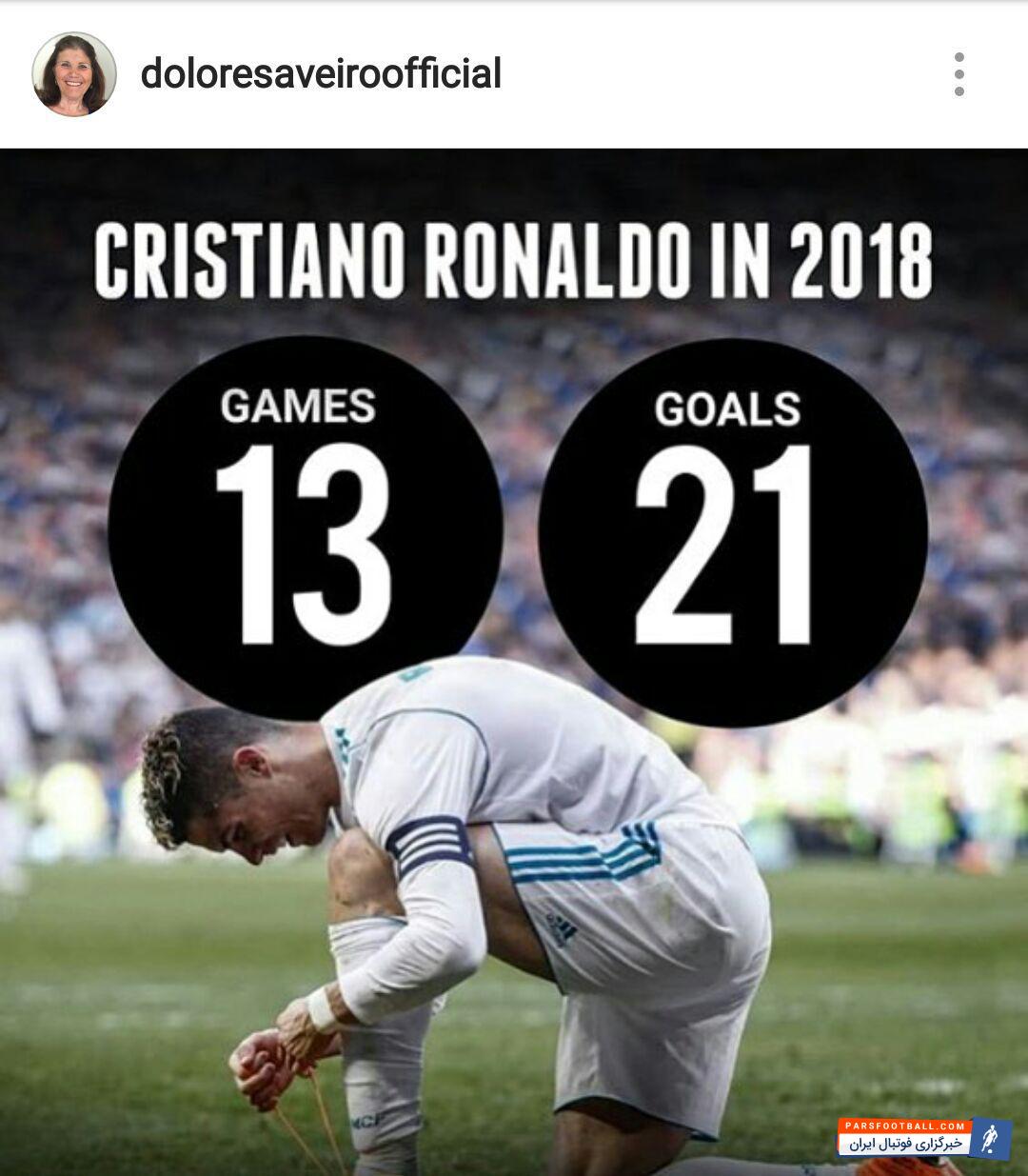Open the Cristiano Ronaldo in 2018 post image
The image size is (1028, 1176).
(x=514, y=661)
